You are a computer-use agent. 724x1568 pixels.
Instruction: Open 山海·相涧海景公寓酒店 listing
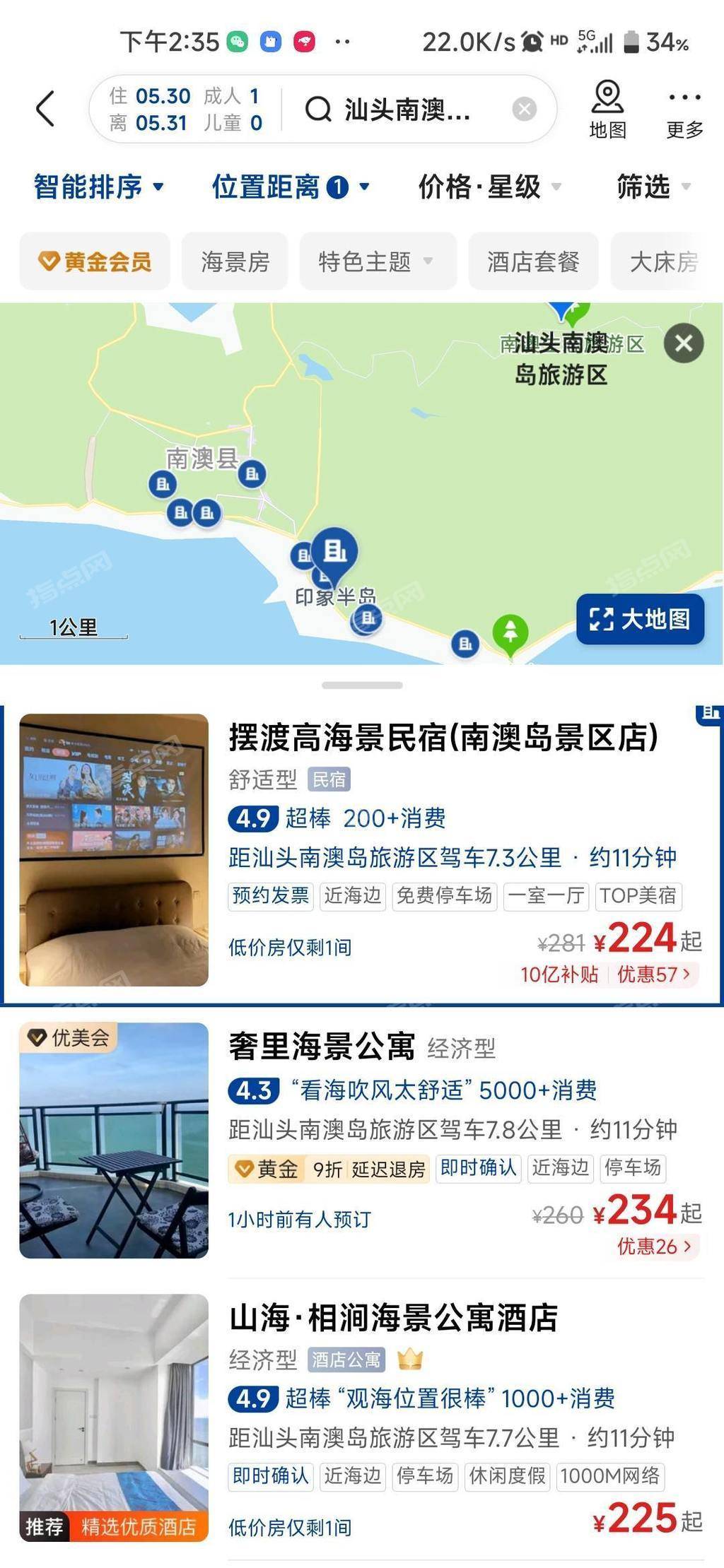pos(393,1318)
